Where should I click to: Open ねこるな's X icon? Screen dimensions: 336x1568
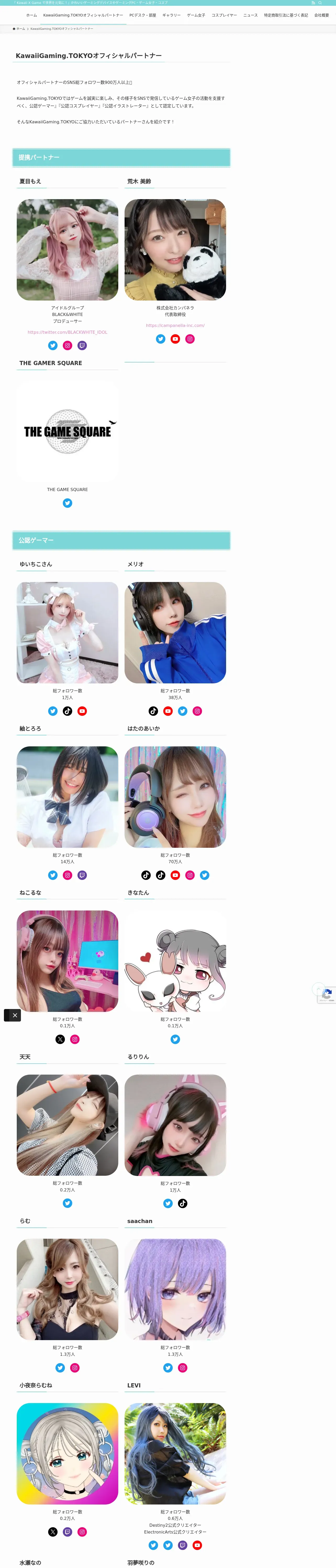[x=60, y=1039]
